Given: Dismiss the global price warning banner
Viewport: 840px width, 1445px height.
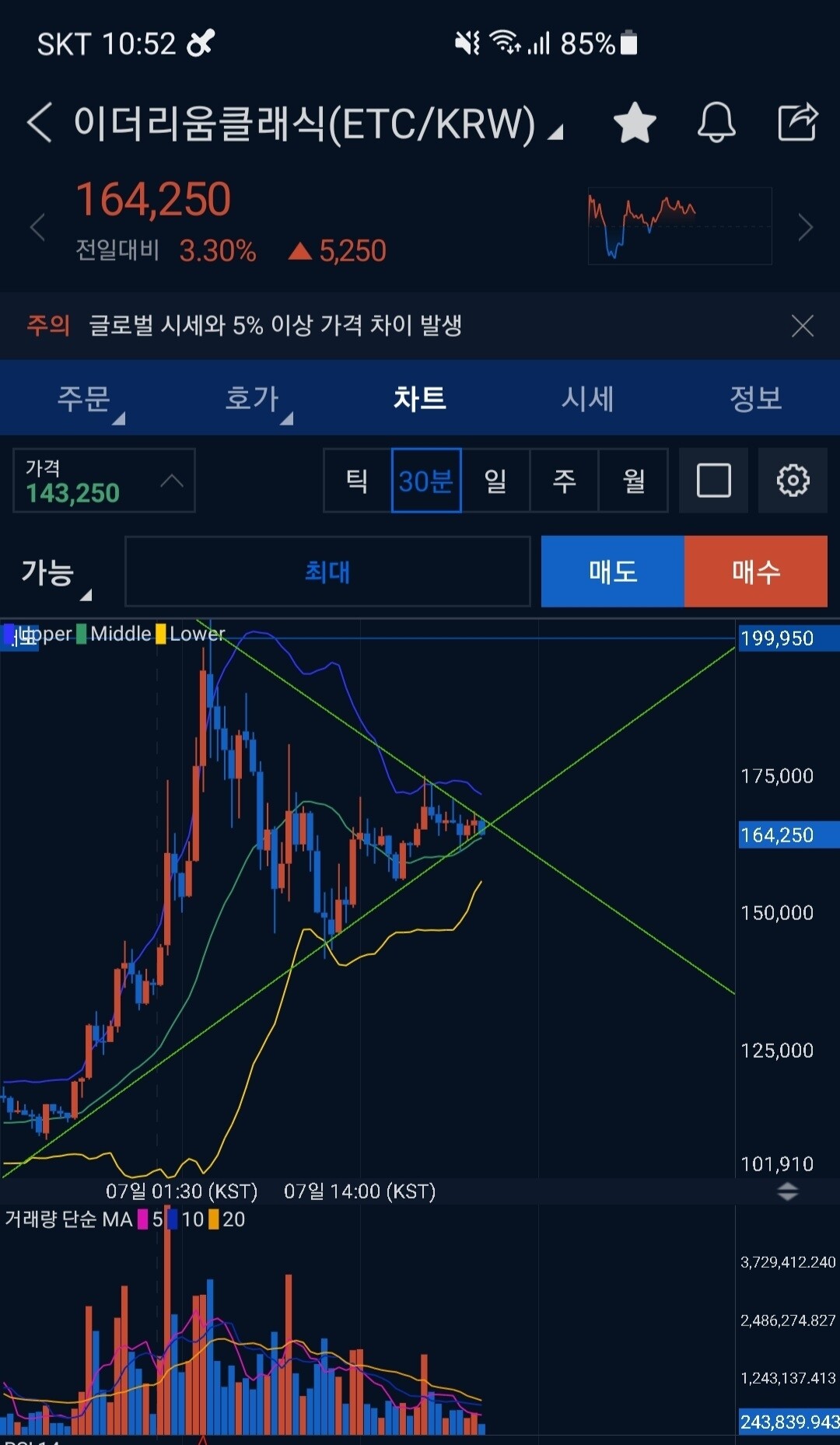Looking at the screenshot, I should point(803,326).
